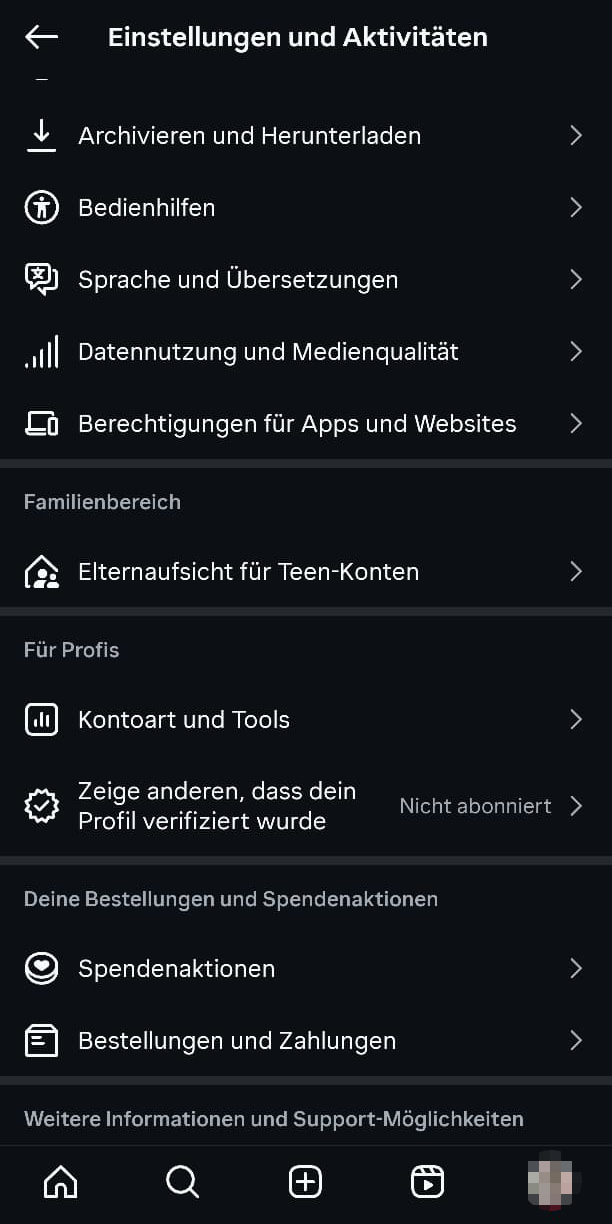Open the profile tab avatar
This screenshot has height=1224, width=612.
click(550, 1183)
